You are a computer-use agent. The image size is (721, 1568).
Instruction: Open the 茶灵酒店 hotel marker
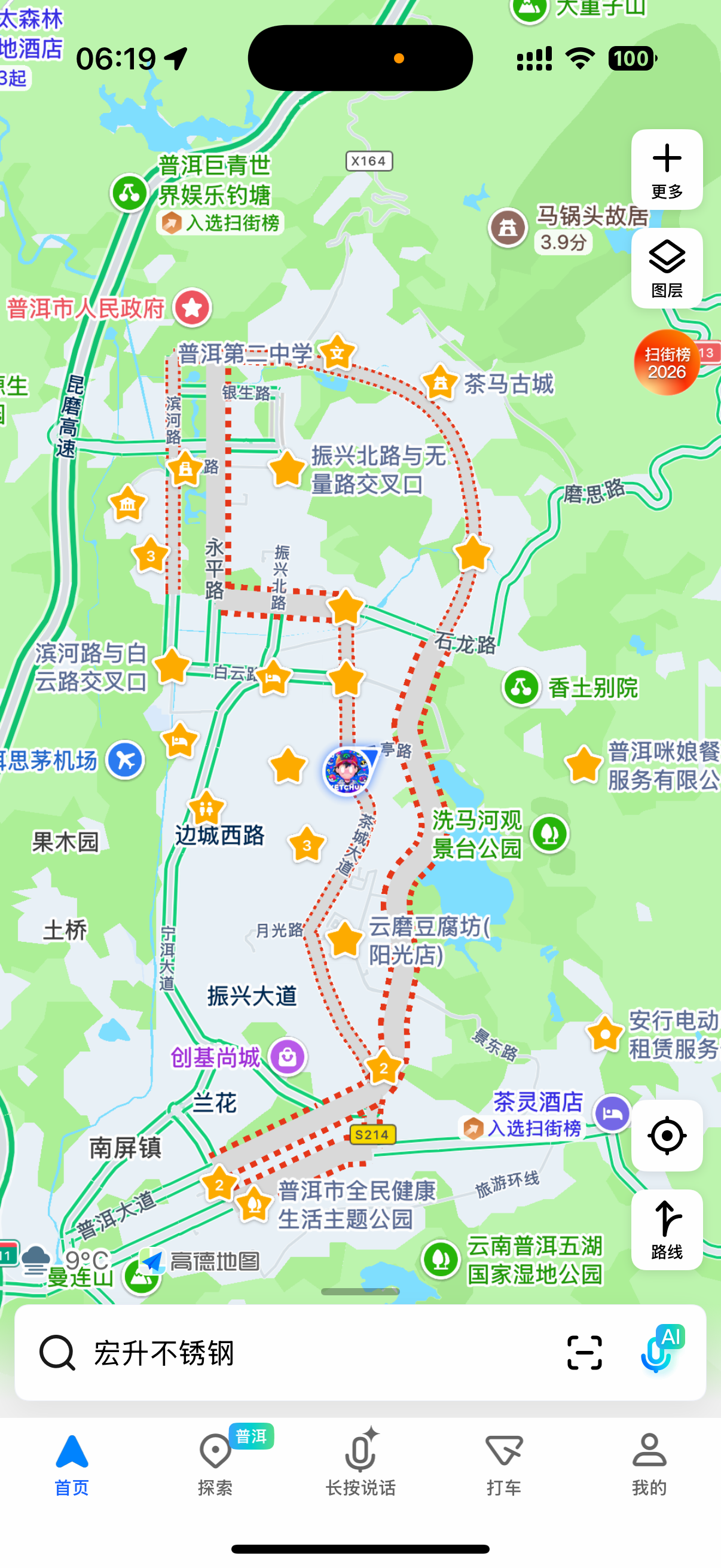coord(612,1114)
